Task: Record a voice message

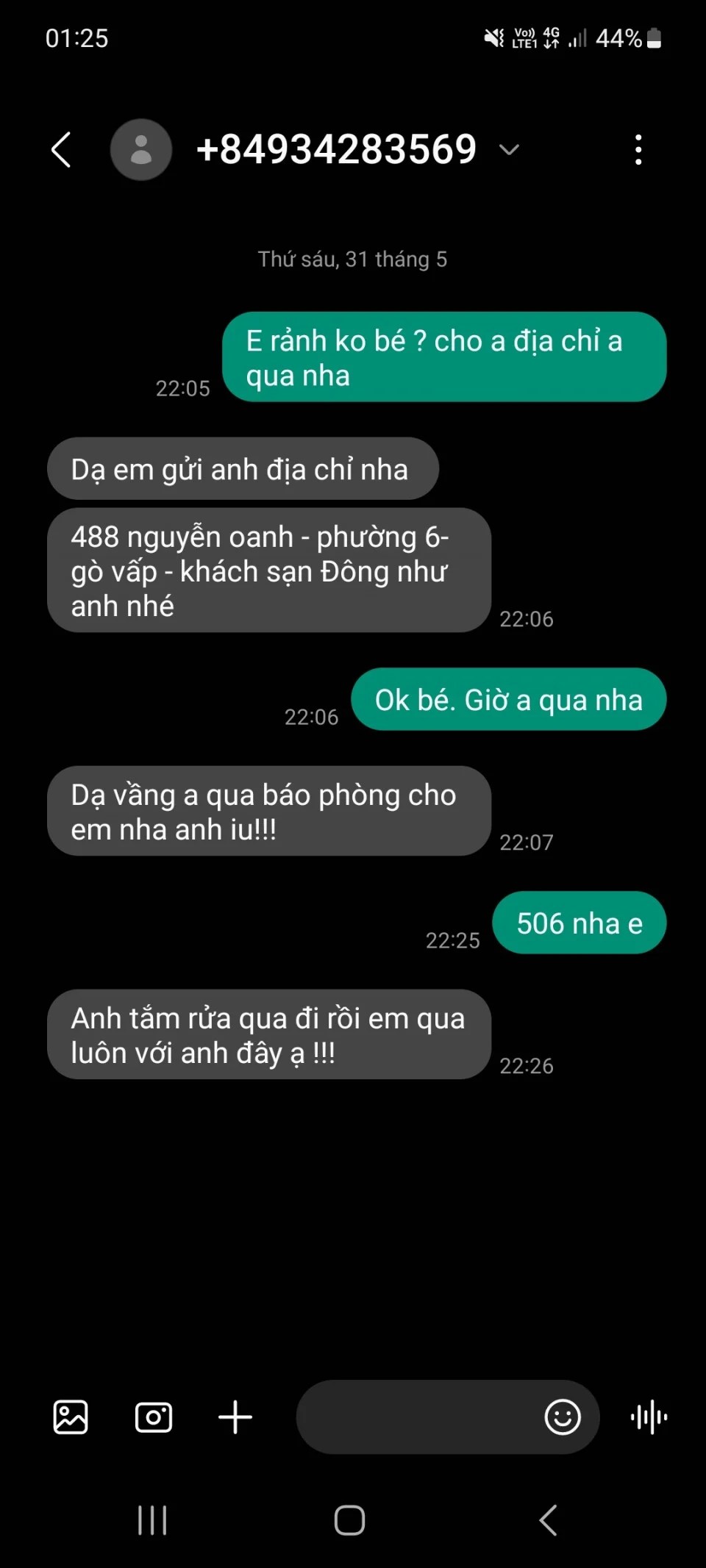Action: click(649, 1417)
